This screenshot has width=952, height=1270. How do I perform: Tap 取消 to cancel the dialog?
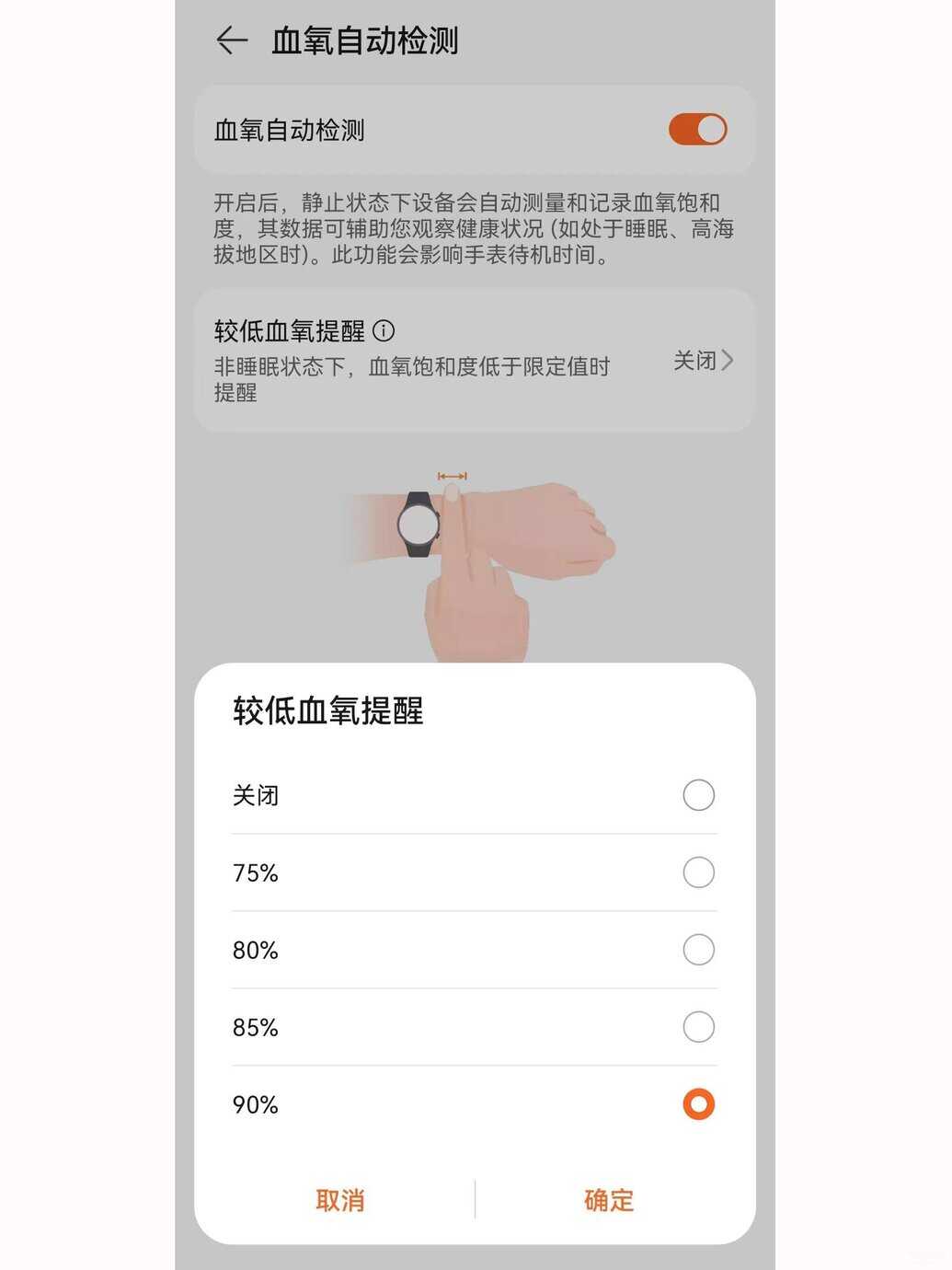click(x=339, y=1200)
